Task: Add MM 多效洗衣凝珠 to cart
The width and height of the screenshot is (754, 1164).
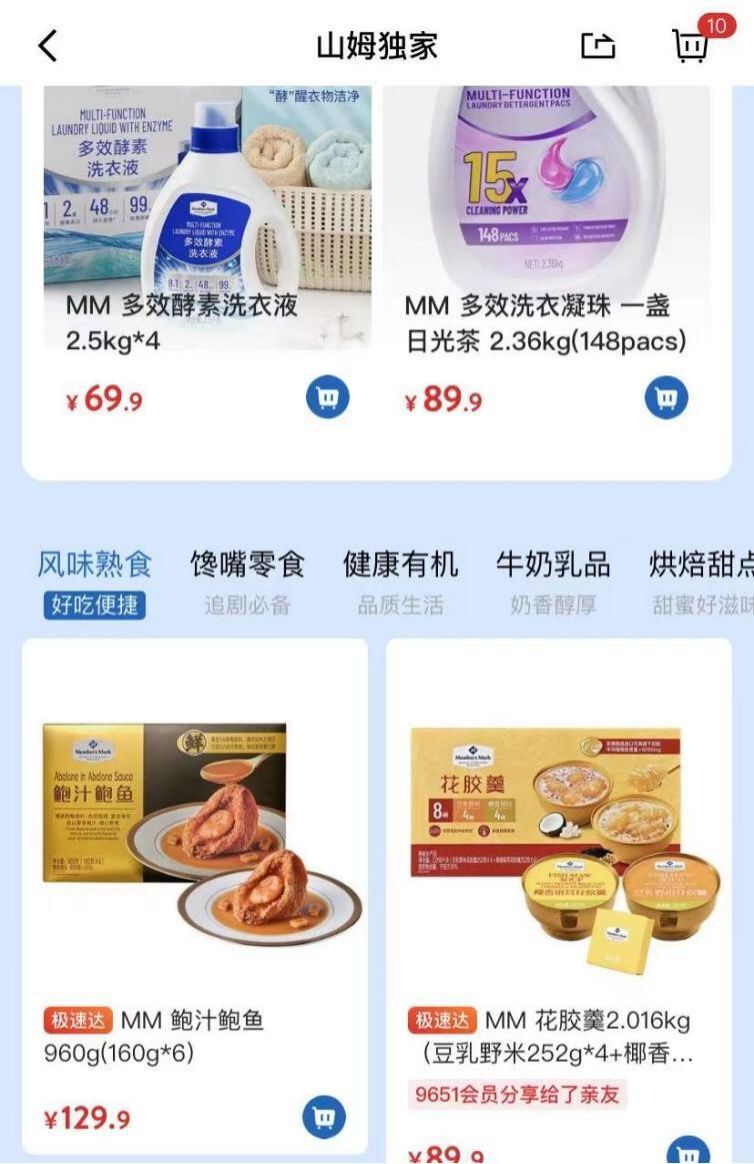Action: (666, 398)
